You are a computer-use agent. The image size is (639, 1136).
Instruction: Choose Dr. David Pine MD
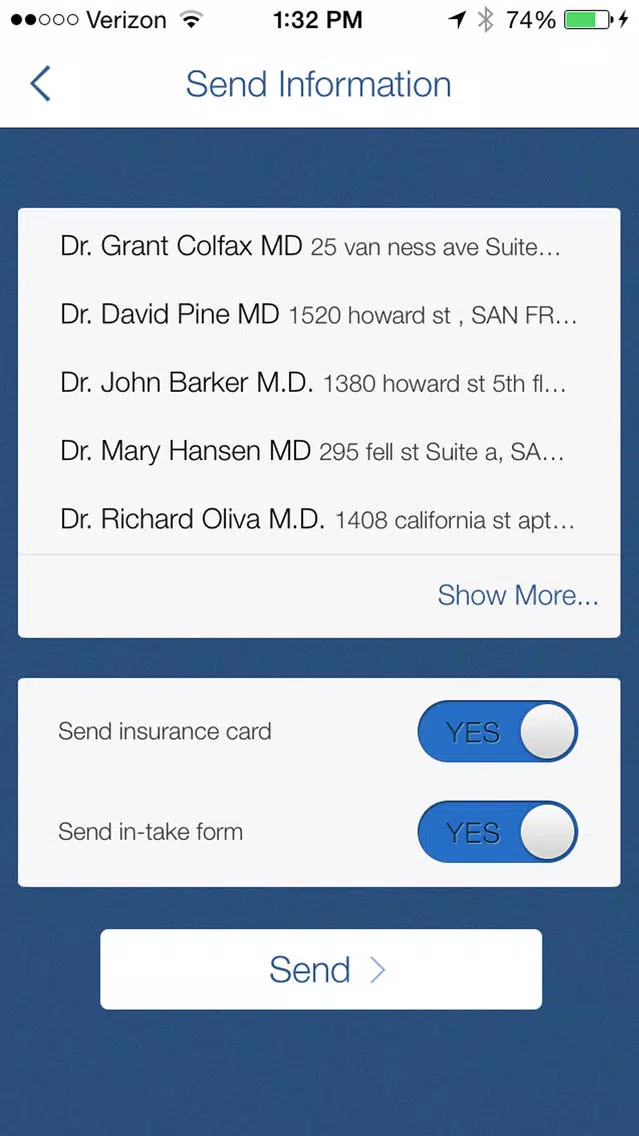[x=319, y=315]
